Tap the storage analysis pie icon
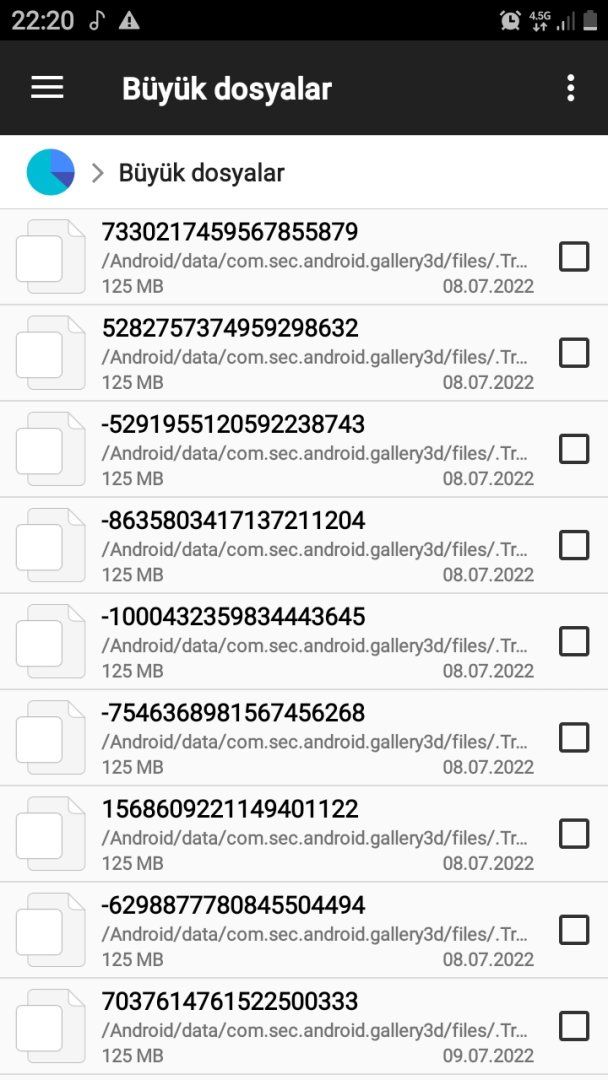The width and height of the screenshot is (608, 1080). [50, 172]
